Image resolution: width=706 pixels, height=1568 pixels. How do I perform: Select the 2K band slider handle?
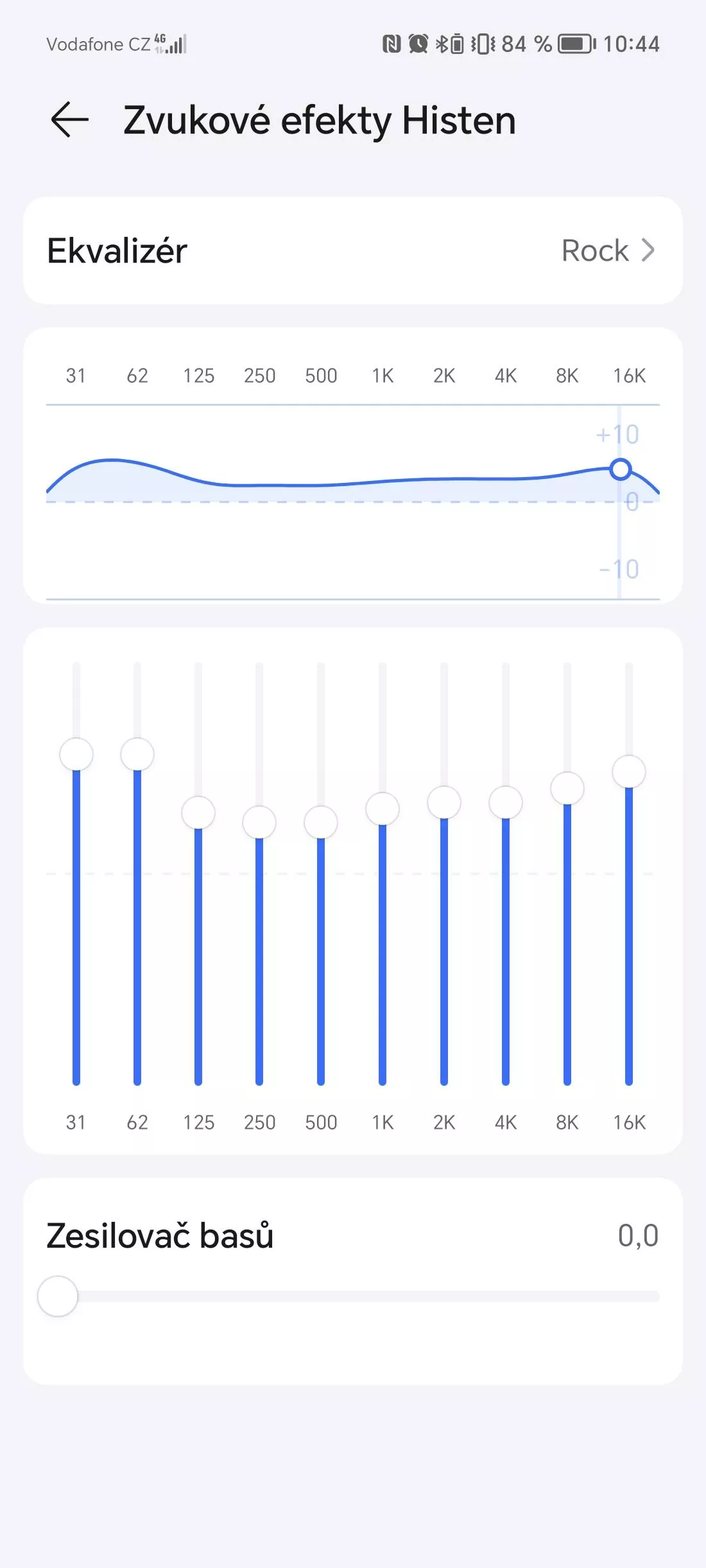tap(444, 803)
